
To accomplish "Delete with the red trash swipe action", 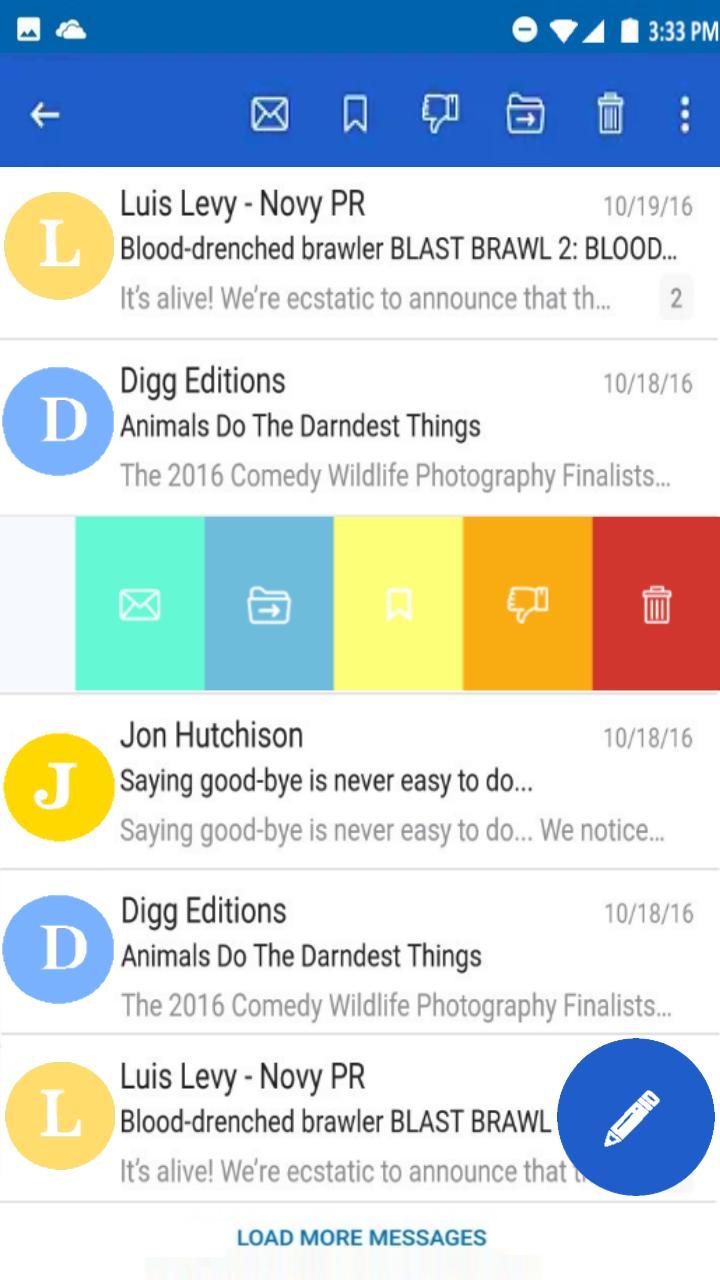I will pos(656,604).
